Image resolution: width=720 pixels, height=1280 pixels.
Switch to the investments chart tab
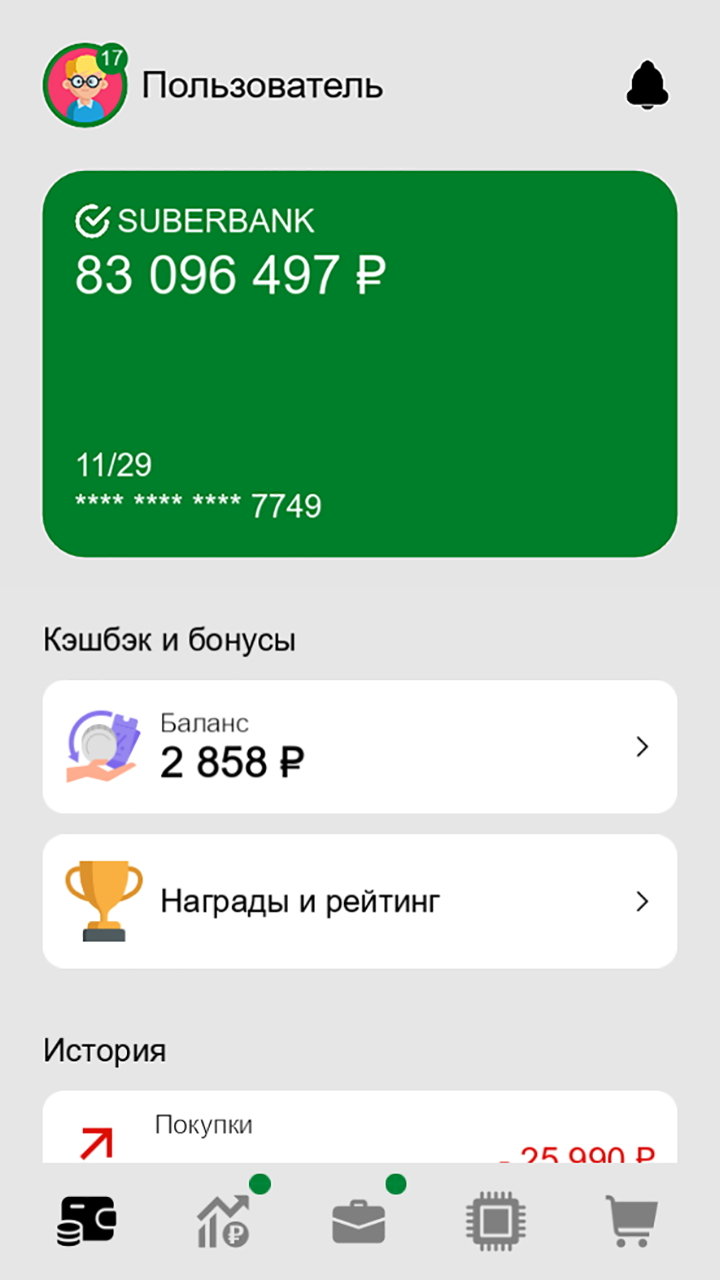pyautogui.click(x=224, y=1220)
